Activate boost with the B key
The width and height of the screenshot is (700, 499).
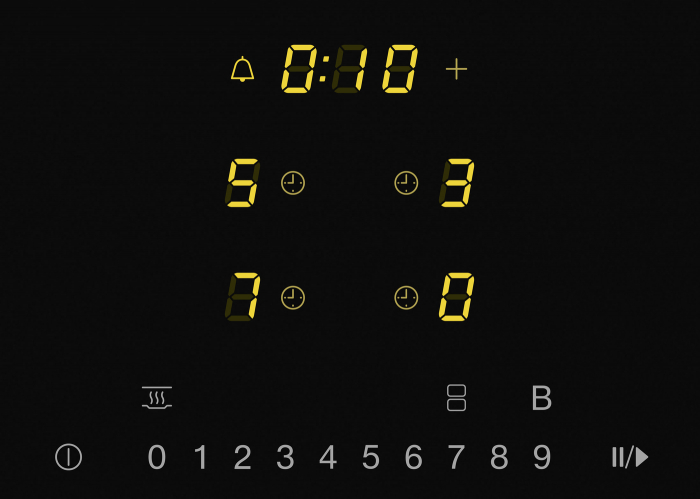click(541, 398)
